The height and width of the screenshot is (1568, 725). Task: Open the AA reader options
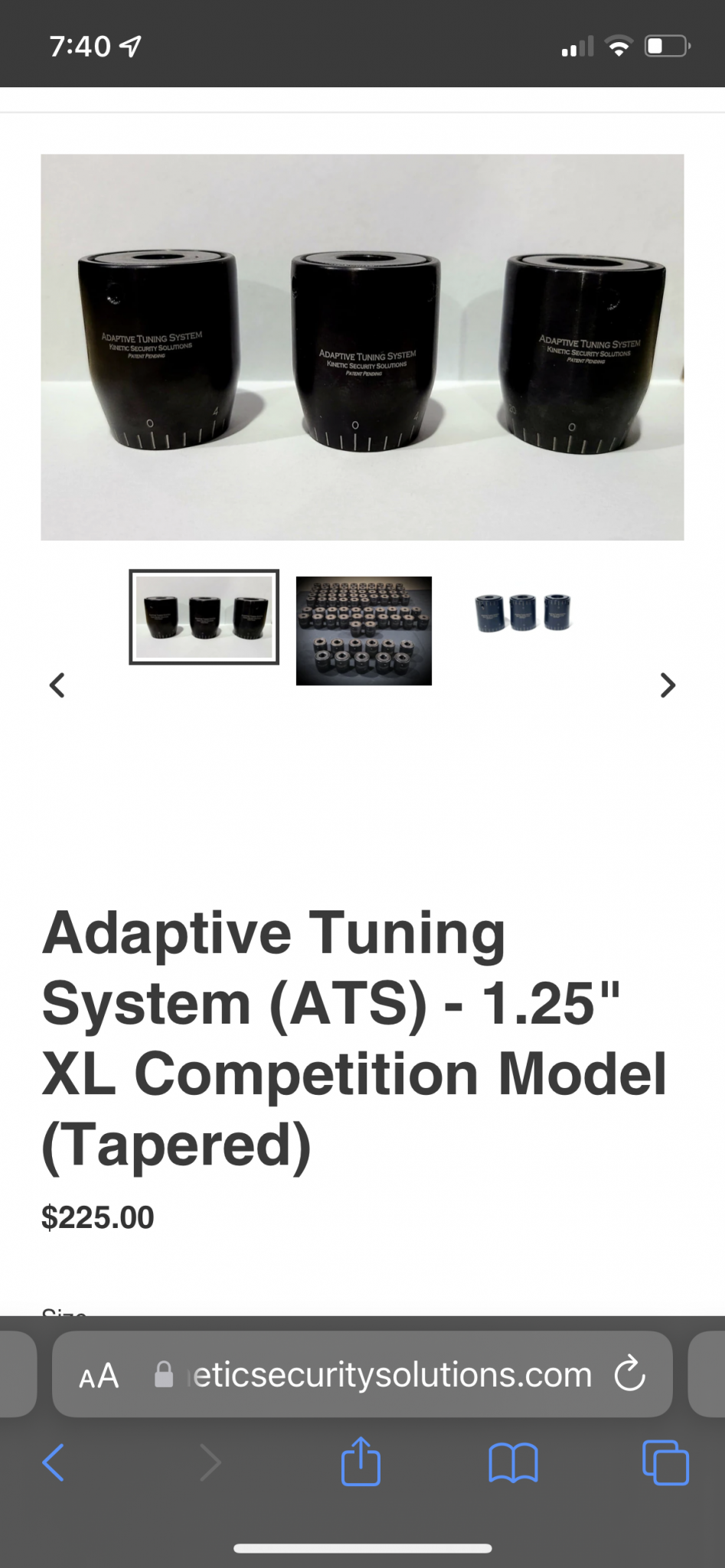[x=100, y=1376]
